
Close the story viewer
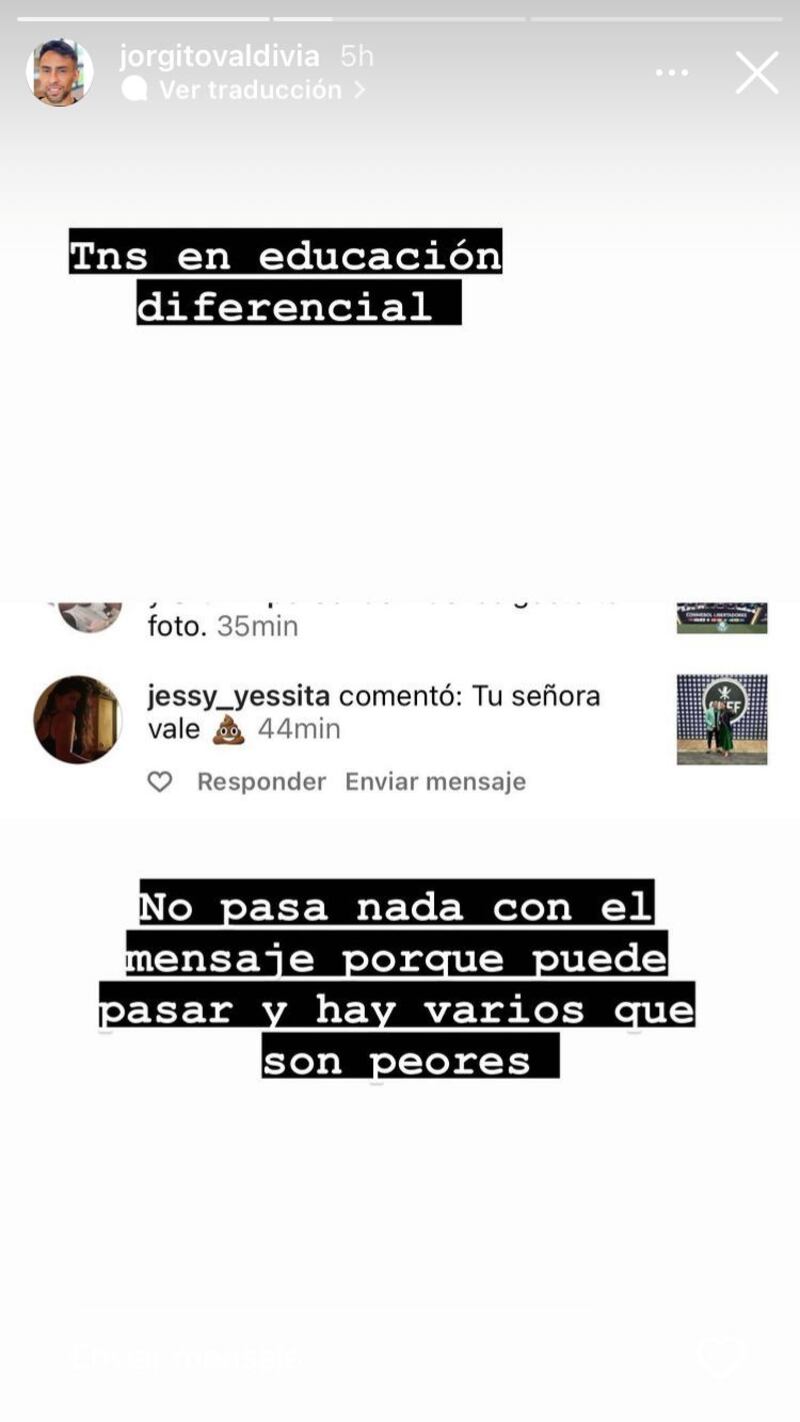[x=757, y=73]
